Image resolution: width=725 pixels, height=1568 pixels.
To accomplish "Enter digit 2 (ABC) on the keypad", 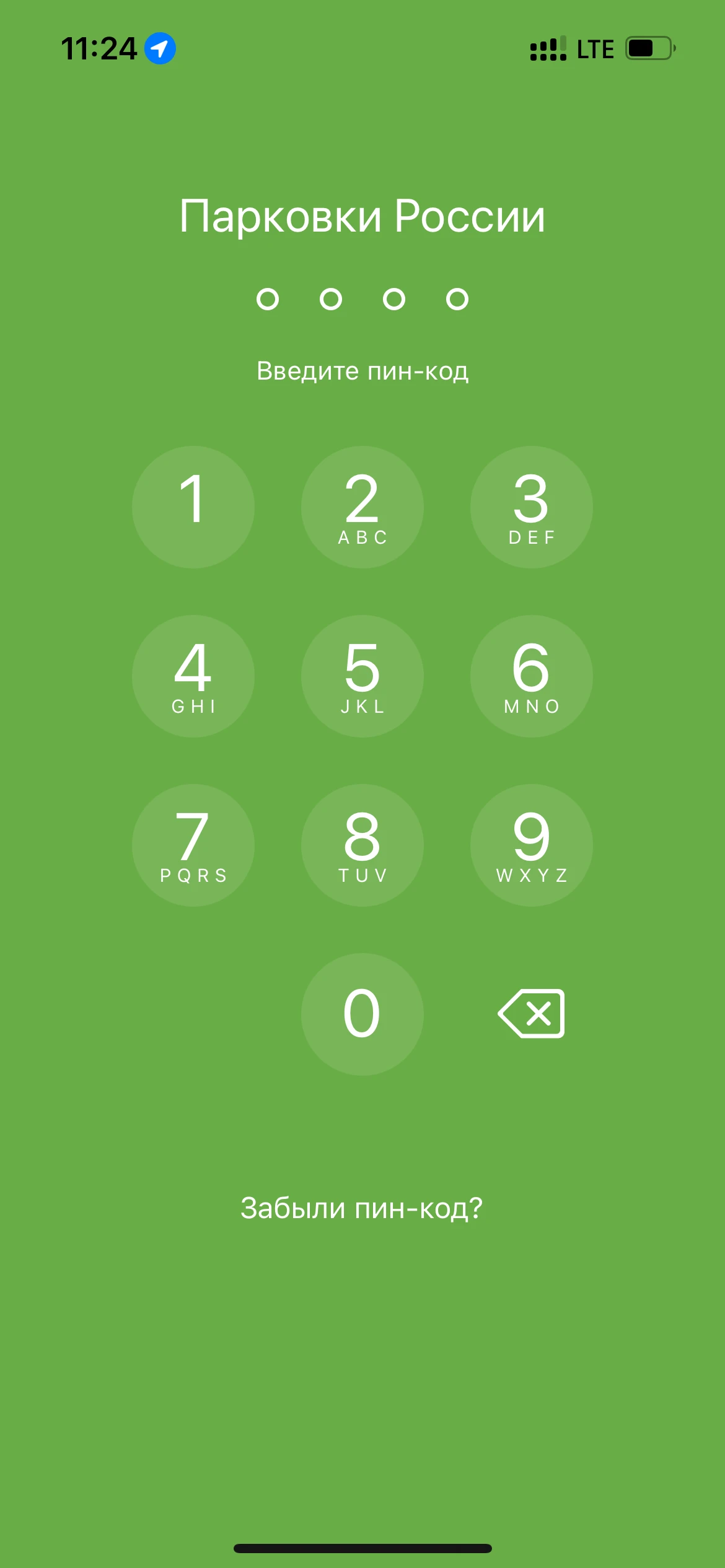I will (x=362, y=507).
